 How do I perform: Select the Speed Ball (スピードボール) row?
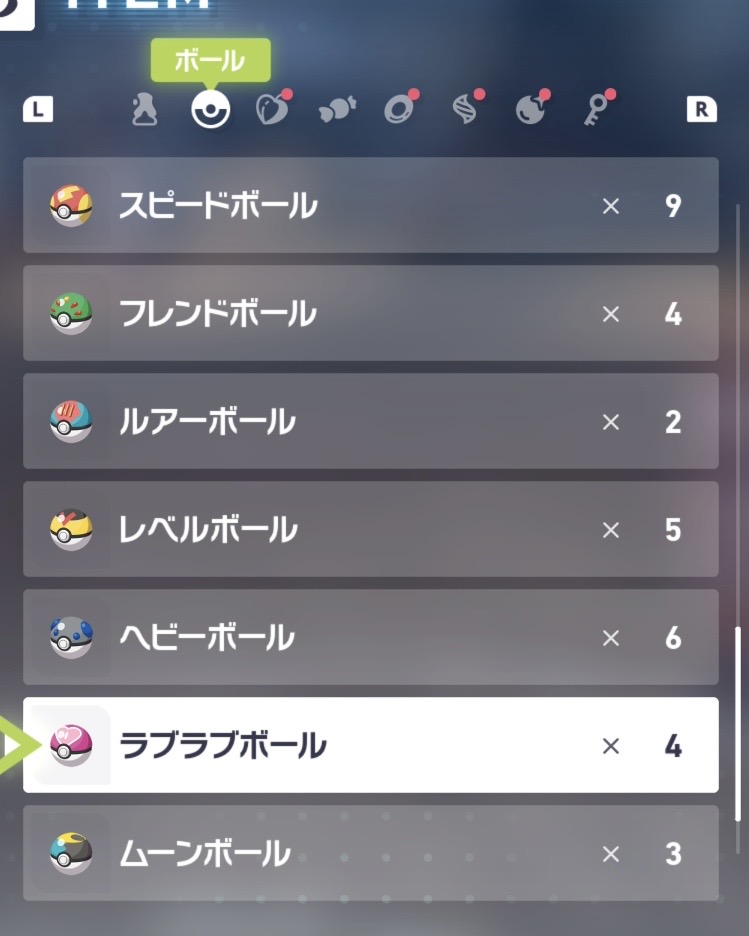[x=370, y=206]
